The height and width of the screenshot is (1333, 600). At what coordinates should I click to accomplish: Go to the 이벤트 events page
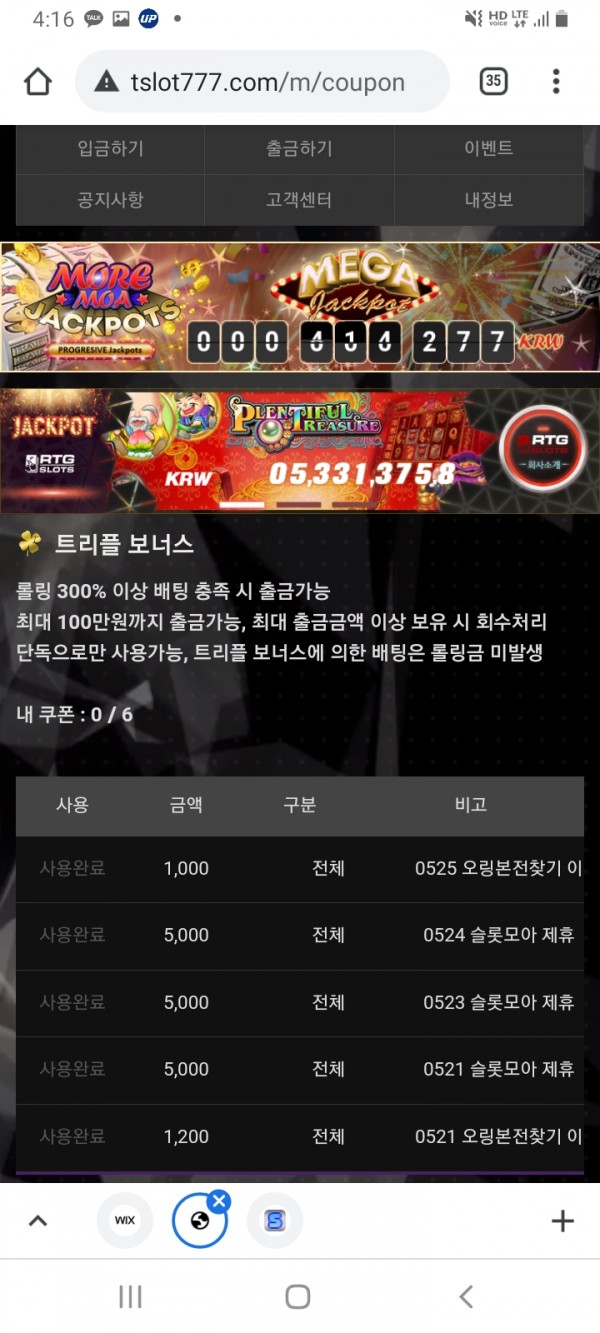[488, 149]
